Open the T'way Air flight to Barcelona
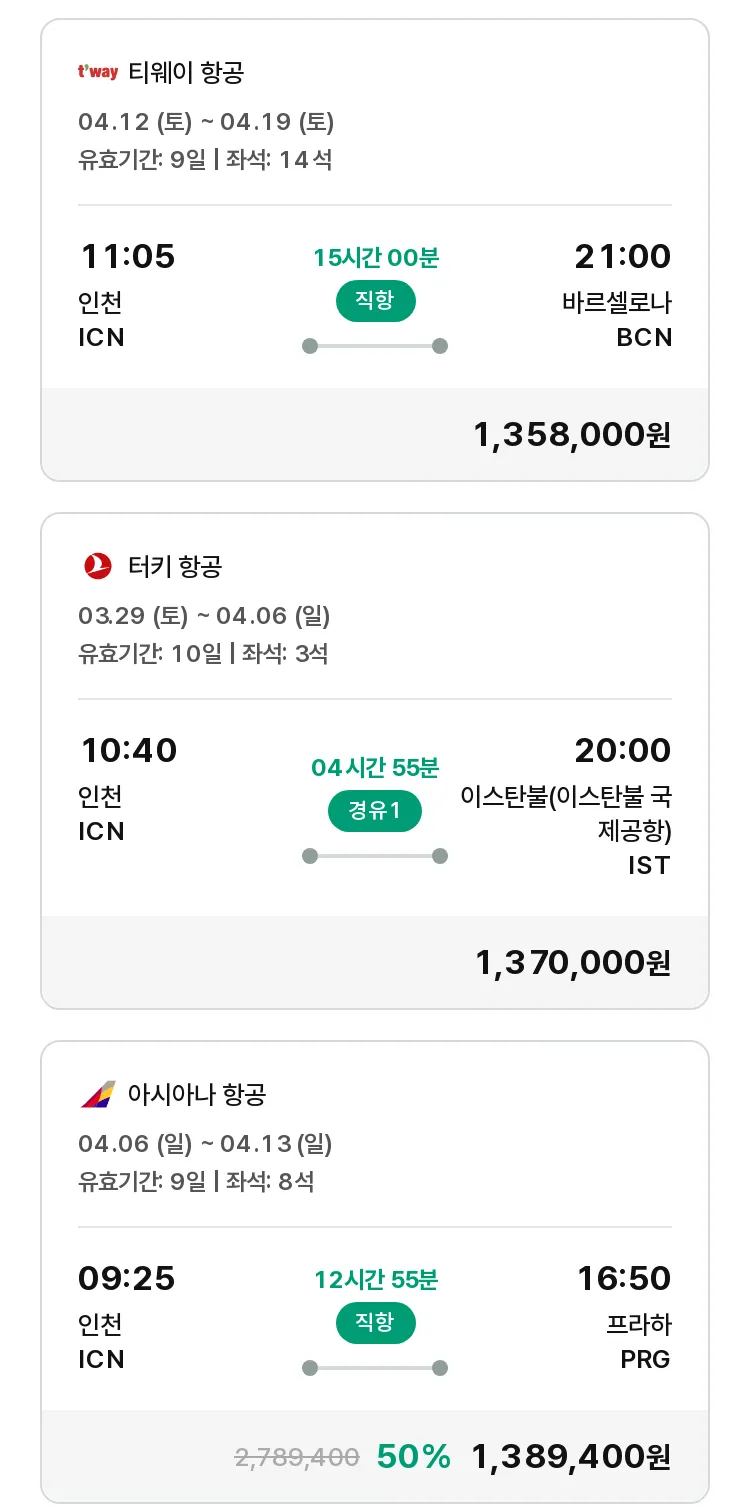Viewport: 750px width, 1510px height. [x=375, y=250]
